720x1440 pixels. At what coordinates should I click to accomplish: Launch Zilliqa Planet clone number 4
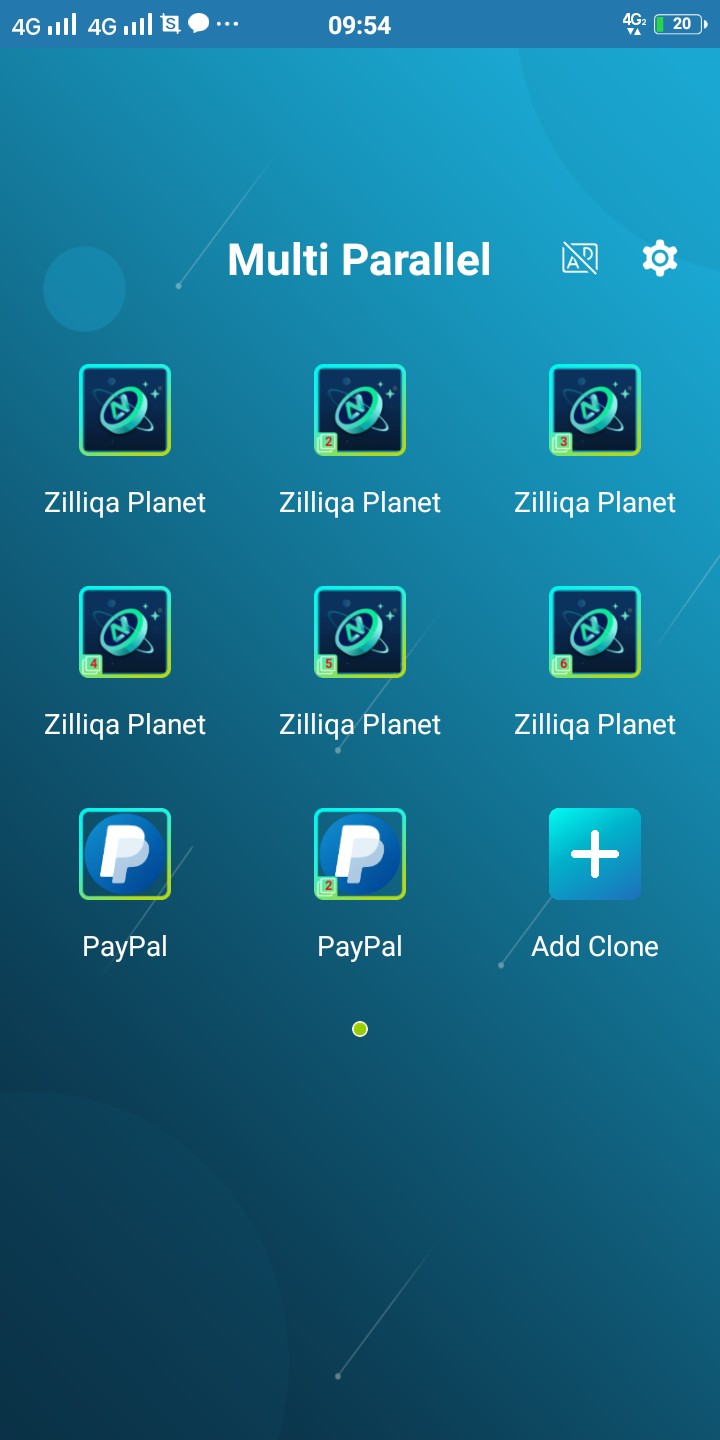[x=125, y=632]
